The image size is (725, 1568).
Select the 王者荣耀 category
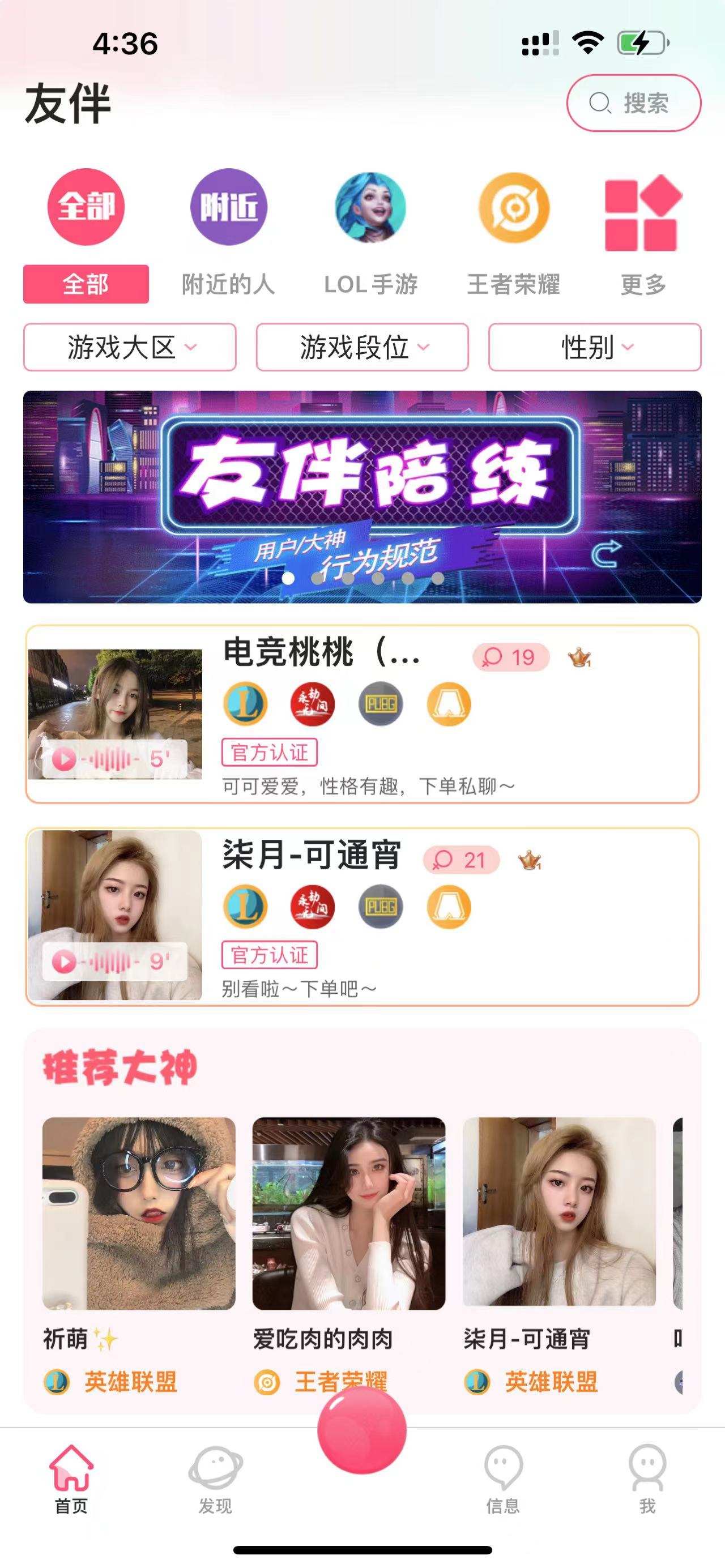(514, 236)
